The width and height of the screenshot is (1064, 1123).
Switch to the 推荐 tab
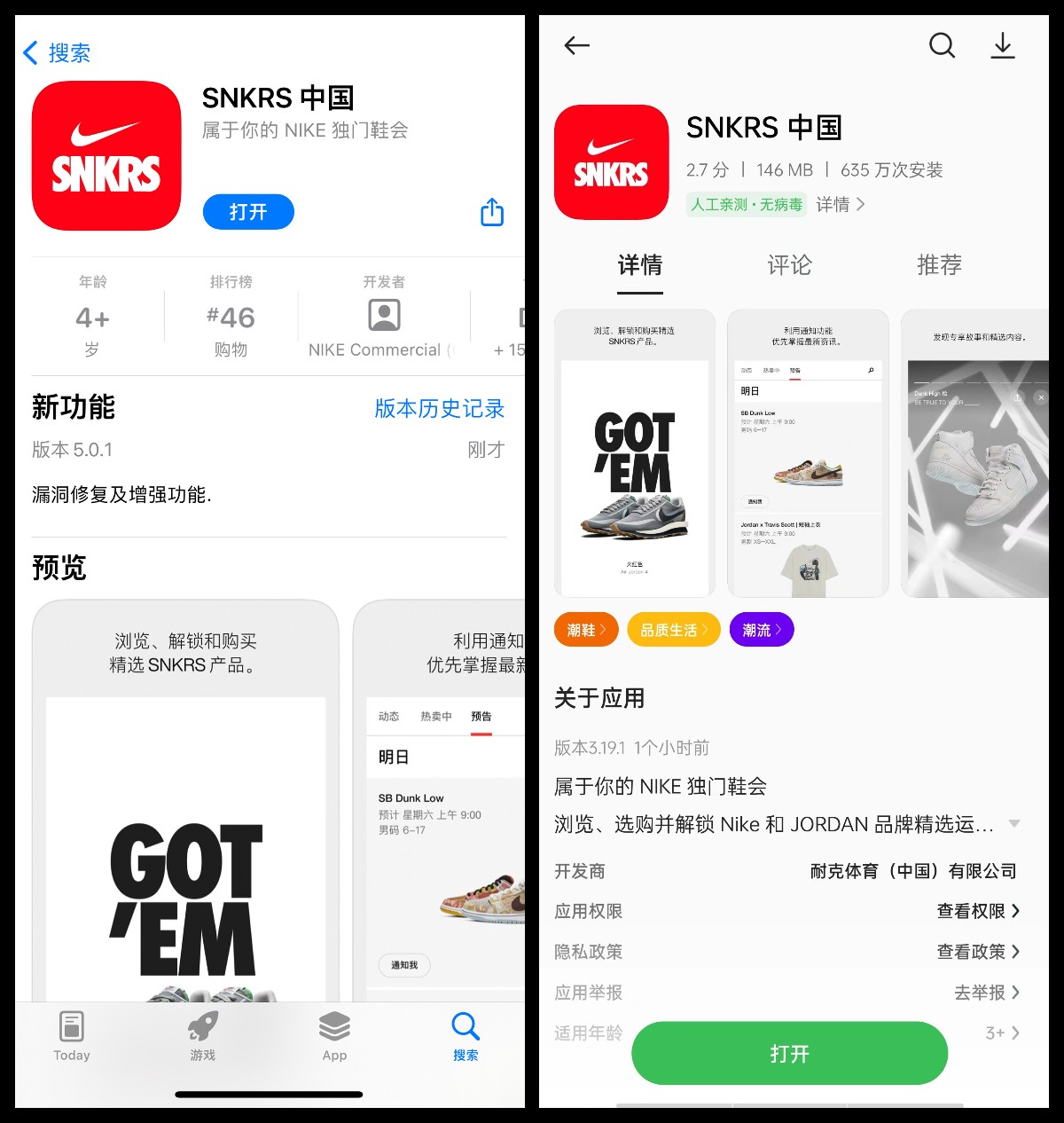pyautogui.click(x=939, y=265)
